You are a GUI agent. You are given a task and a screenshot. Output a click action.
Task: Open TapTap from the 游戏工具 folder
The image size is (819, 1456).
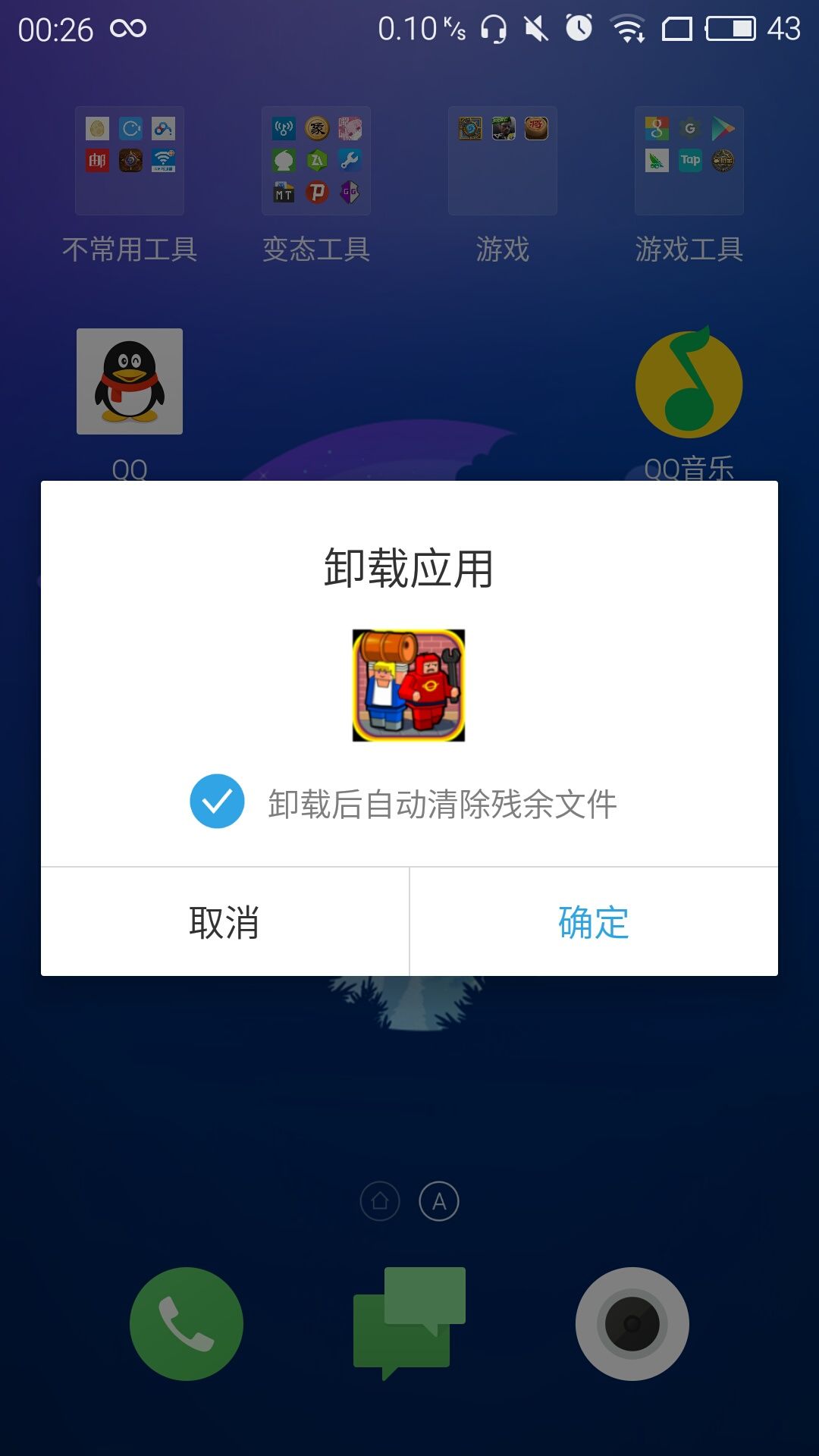[690, 160]
